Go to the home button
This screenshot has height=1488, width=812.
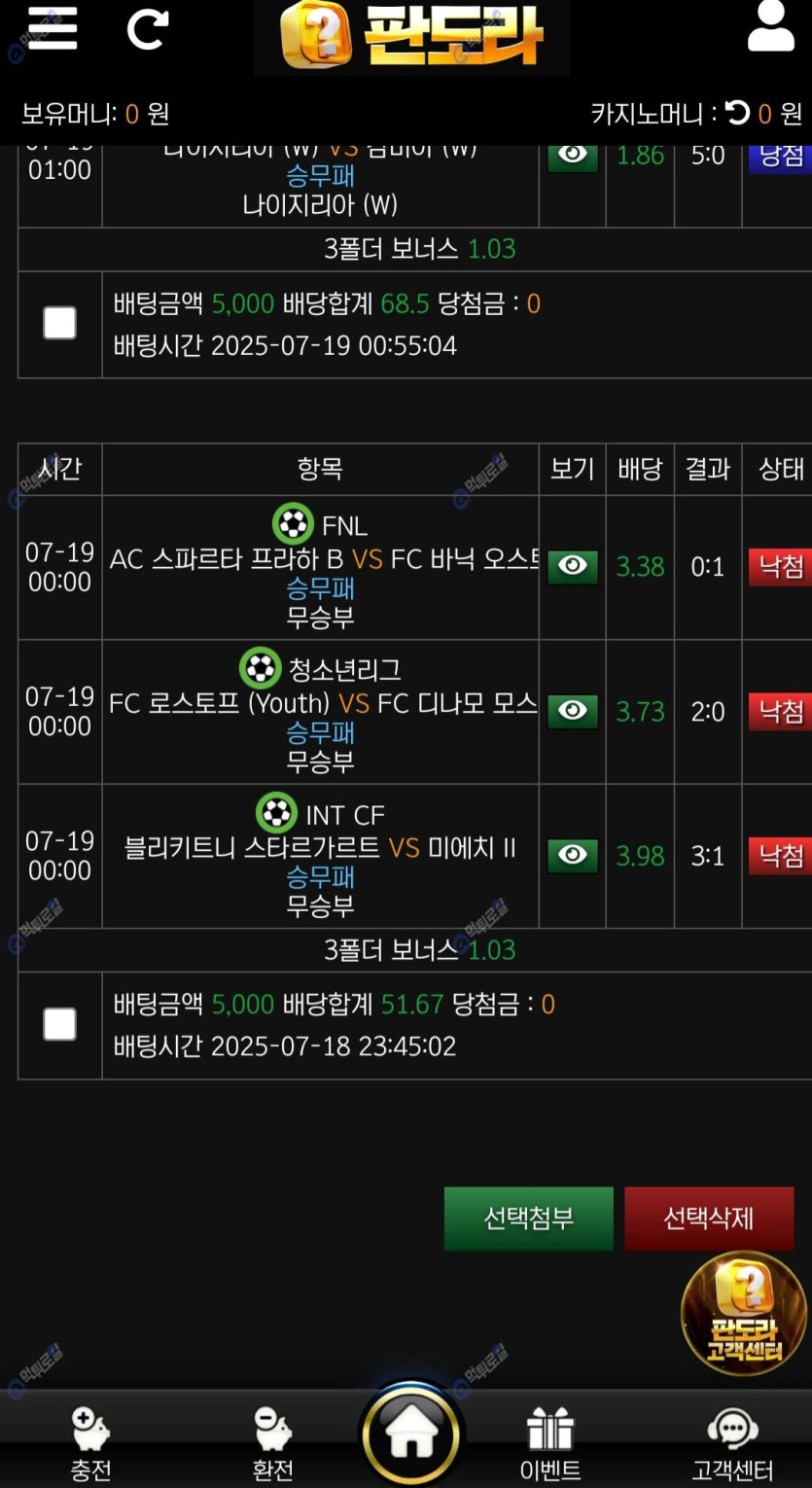(411, 1435)
